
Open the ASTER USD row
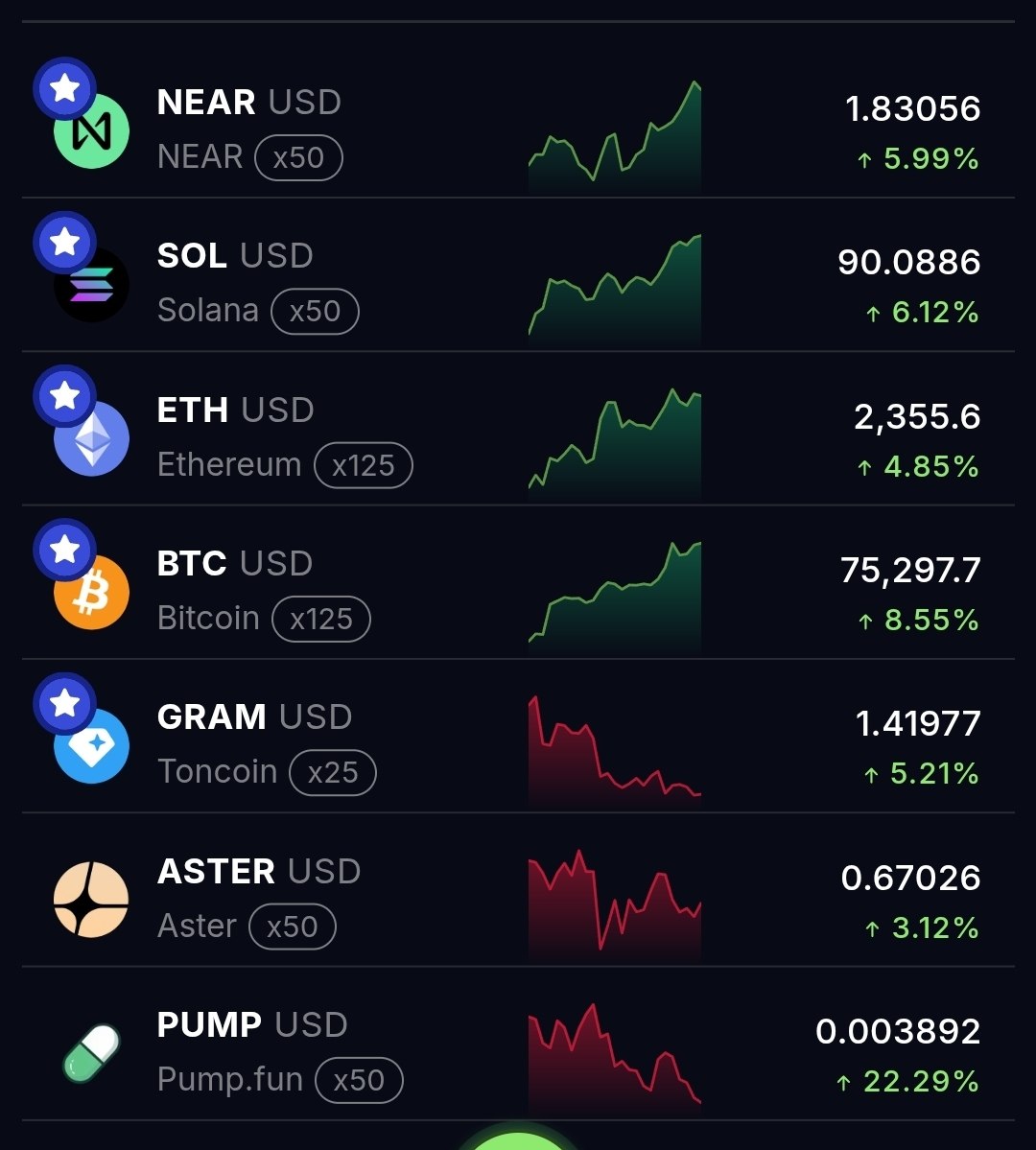coord(518,890)
